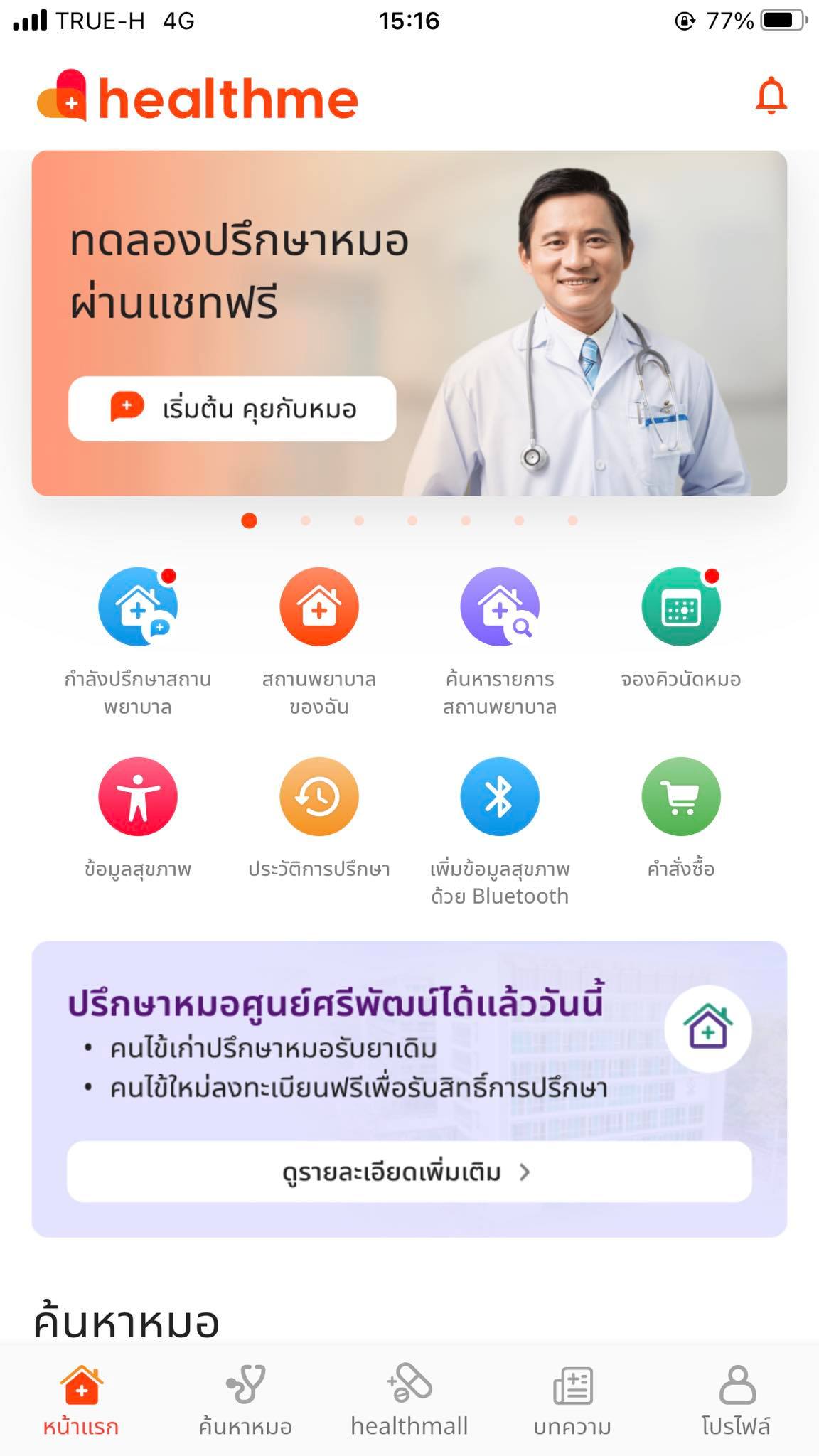Tap the เริ่มต้น คุยกับหมอ button
The height and width of the screenshot is (1456, 819).
click(x=232, y=409)
